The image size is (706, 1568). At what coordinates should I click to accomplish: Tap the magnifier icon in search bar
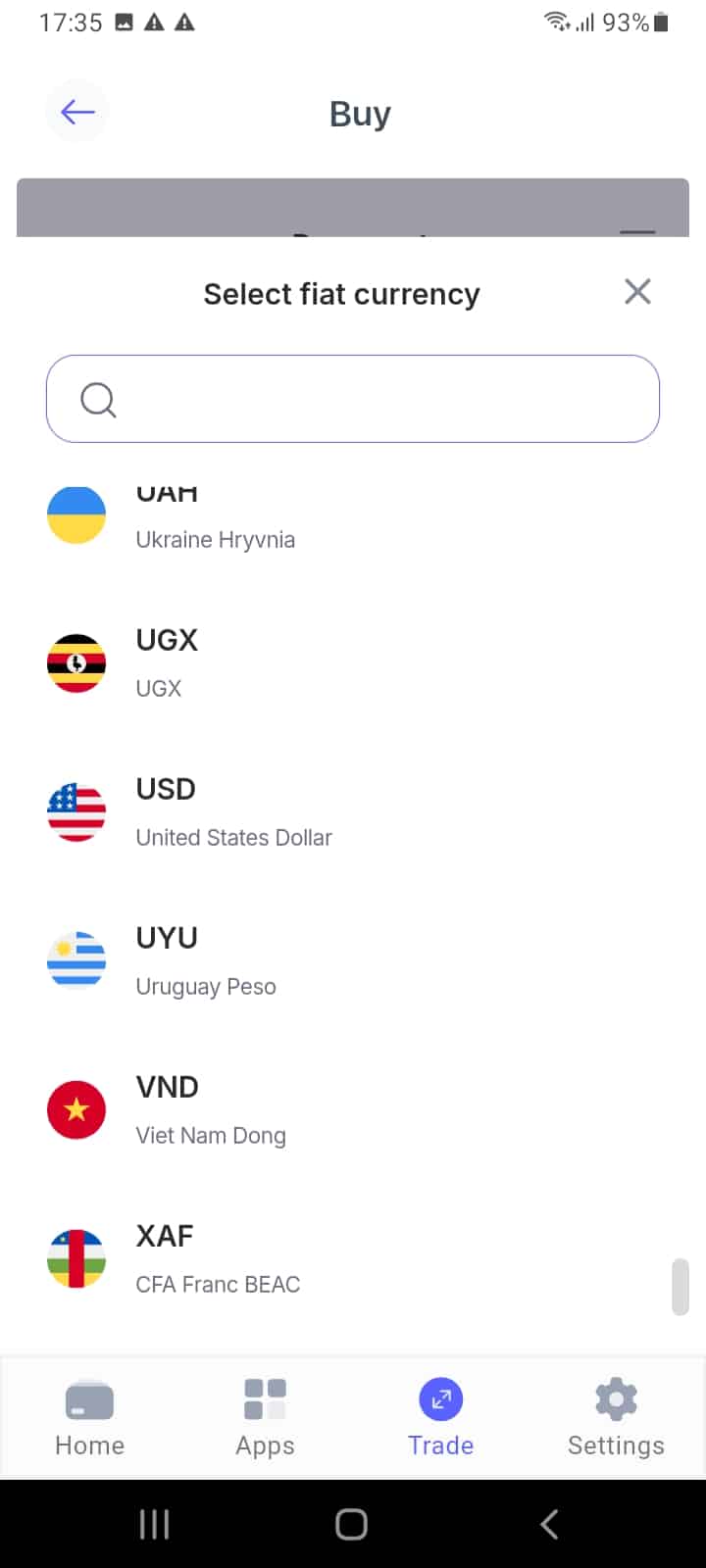[x=97, y=400]
